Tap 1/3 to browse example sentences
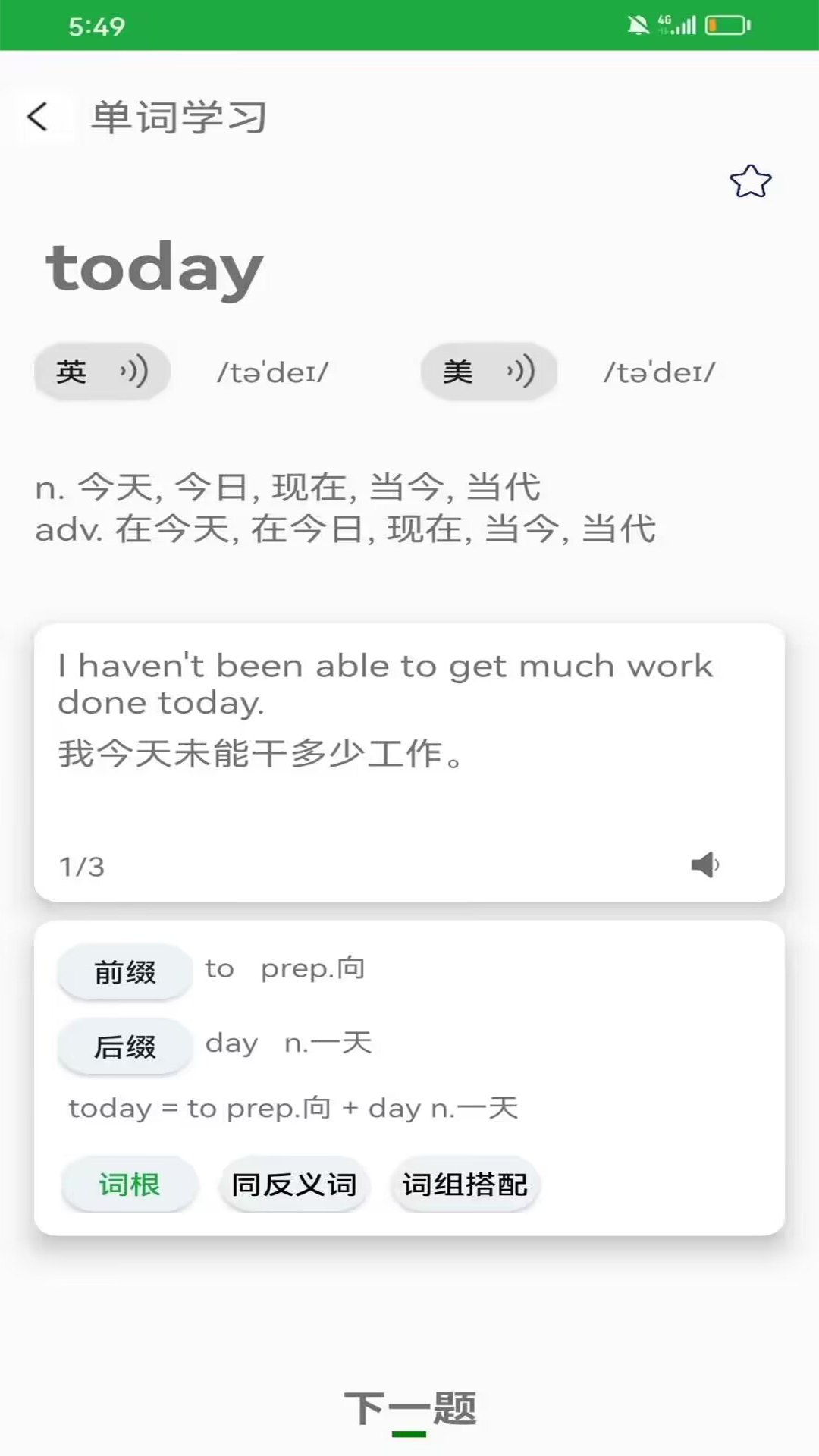819x1456 pixels. click(x=82, y=867)
